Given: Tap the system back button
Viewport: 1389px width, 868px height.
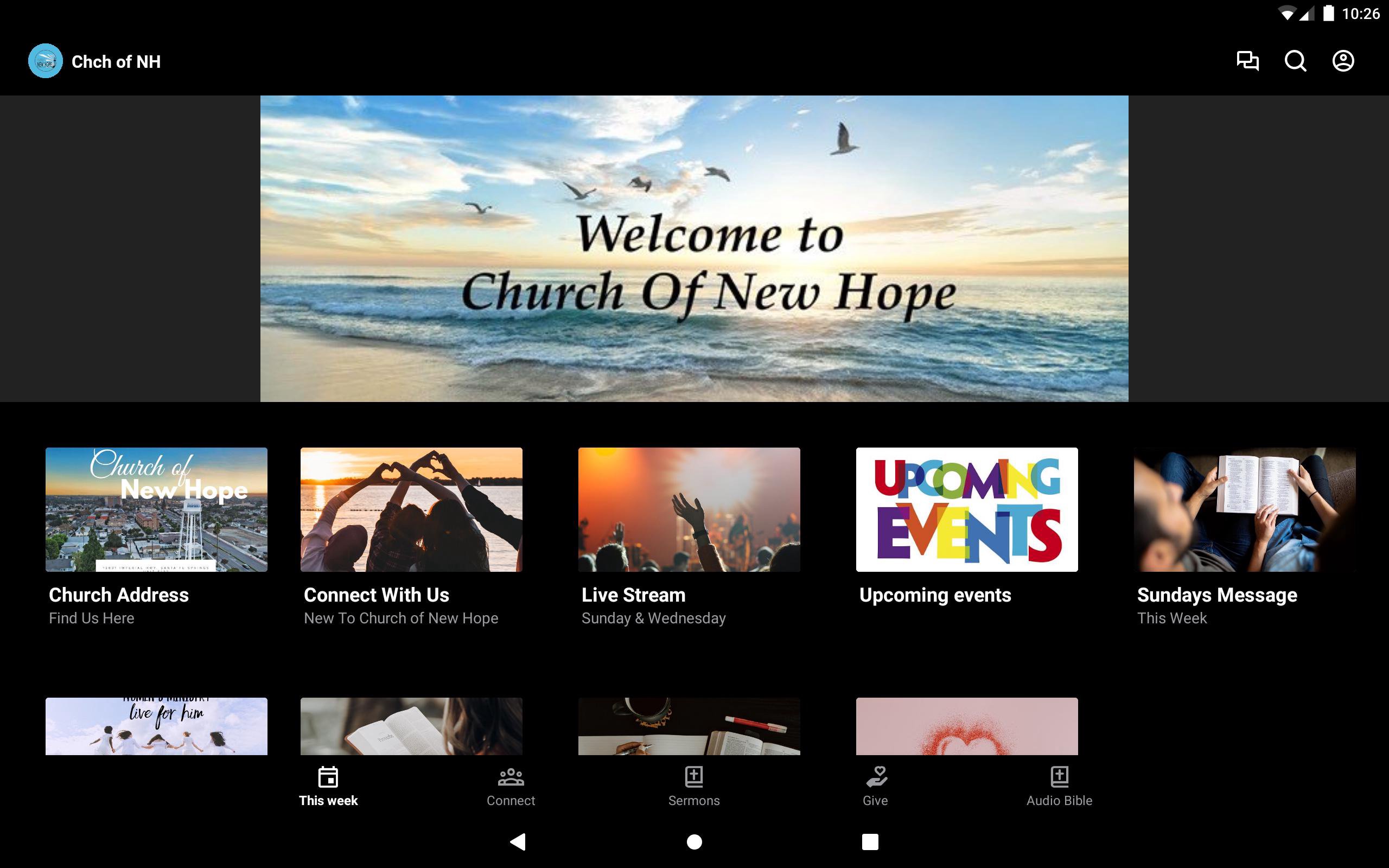Looking at the screenshot, I should [x=518, y=841].
